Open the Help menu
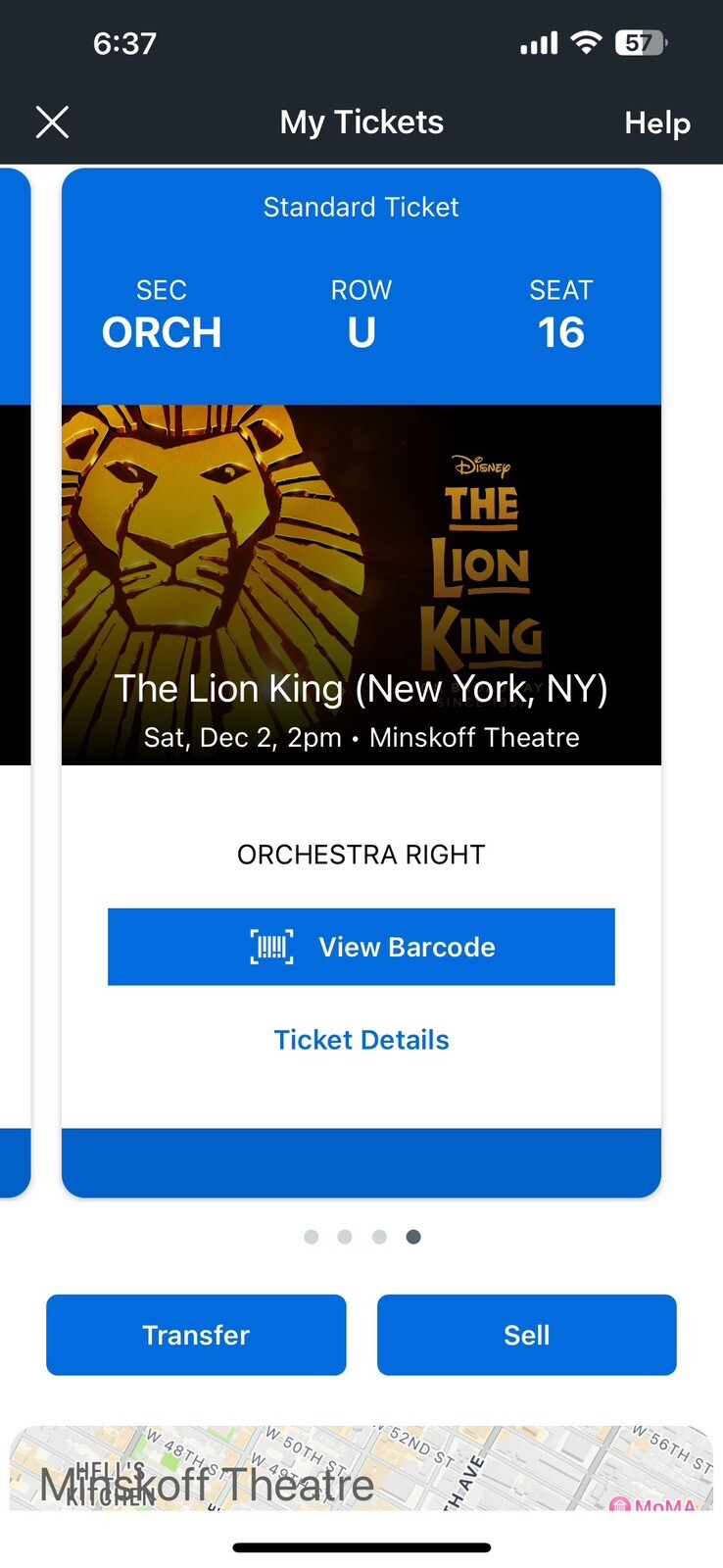Image resolution: width=723 pixels, height=1568 pixels. point(656,122)
